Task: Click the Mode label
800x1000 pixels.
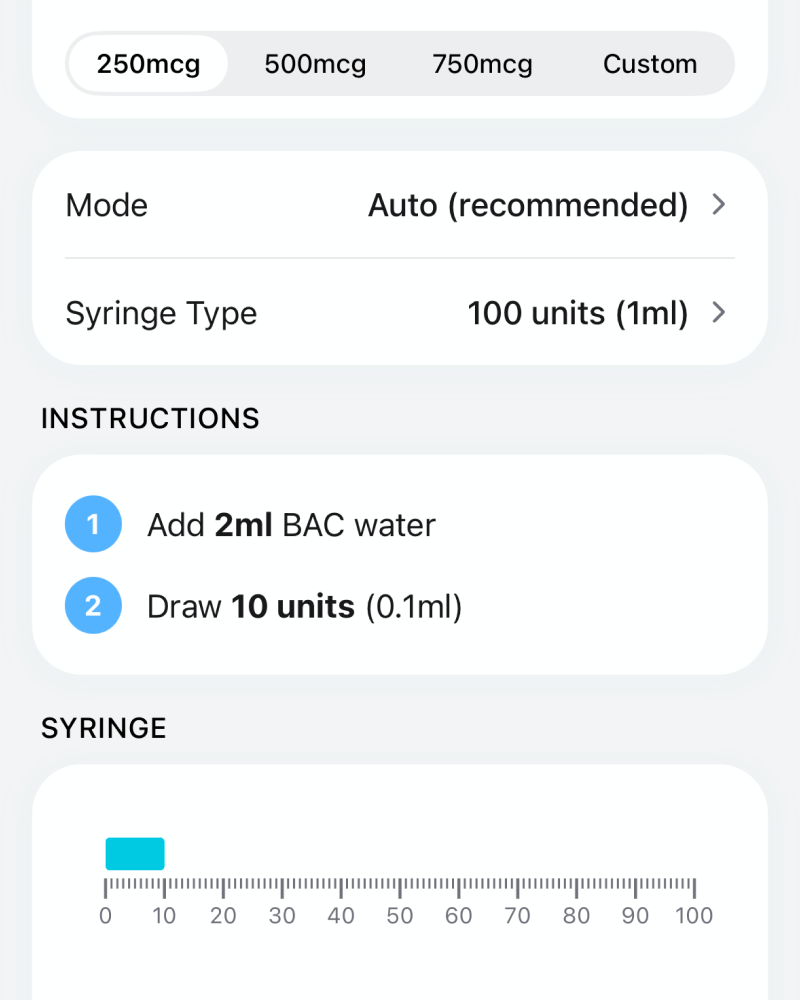Action: (x=106, y=205)
